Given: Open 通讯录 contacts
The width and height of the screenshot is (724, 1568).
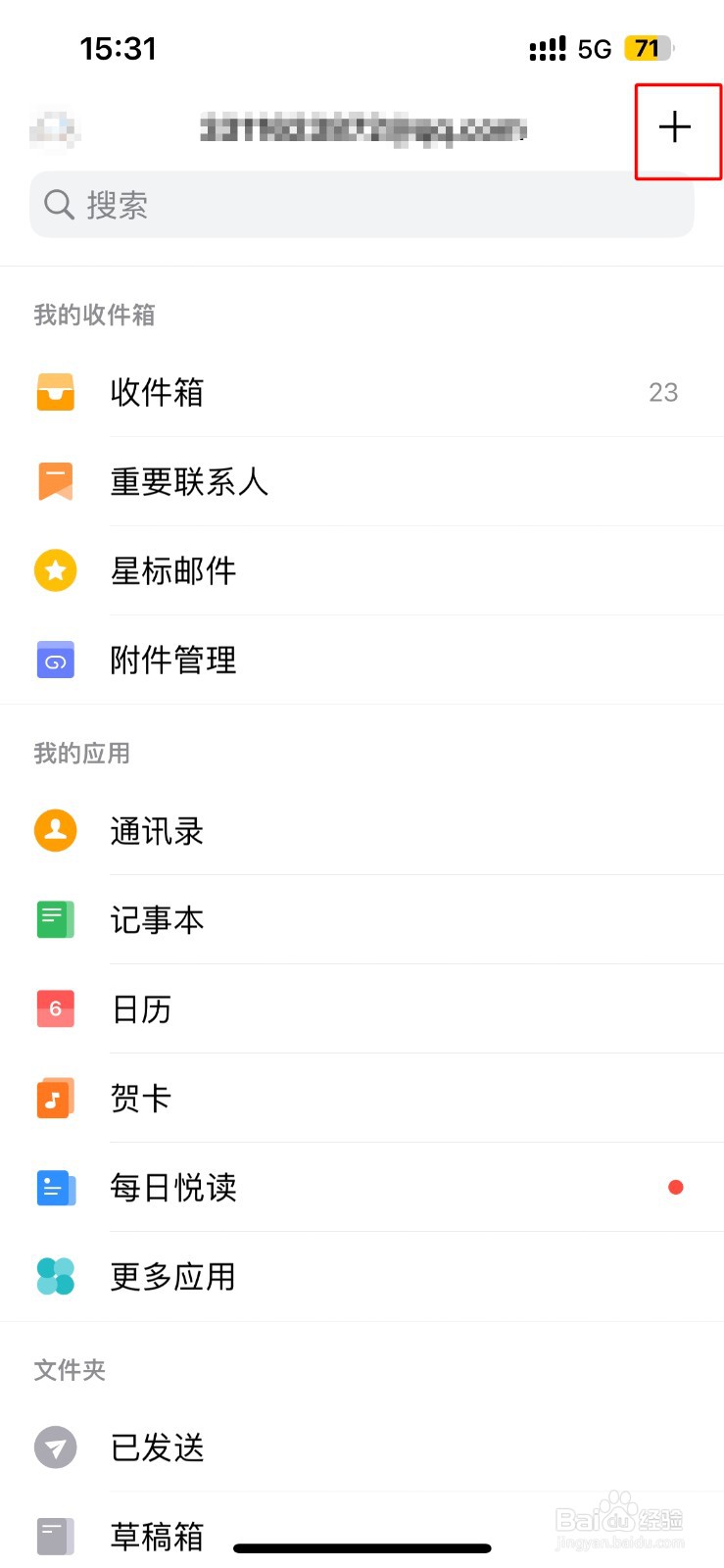Looking at the screenshot, I should pos(362,830).
